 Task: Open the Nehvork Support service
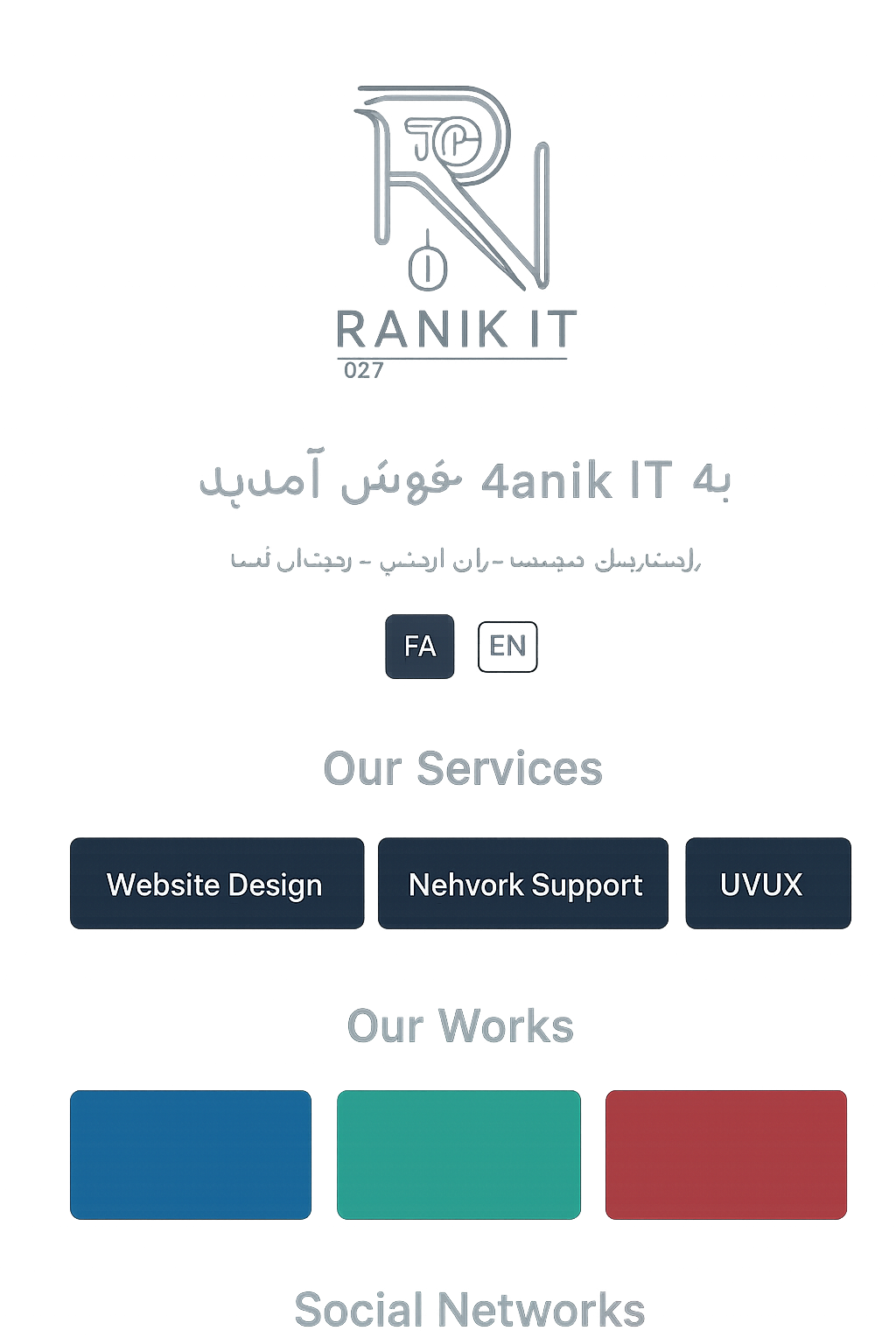pyautogui.click(x=523, y=884)
